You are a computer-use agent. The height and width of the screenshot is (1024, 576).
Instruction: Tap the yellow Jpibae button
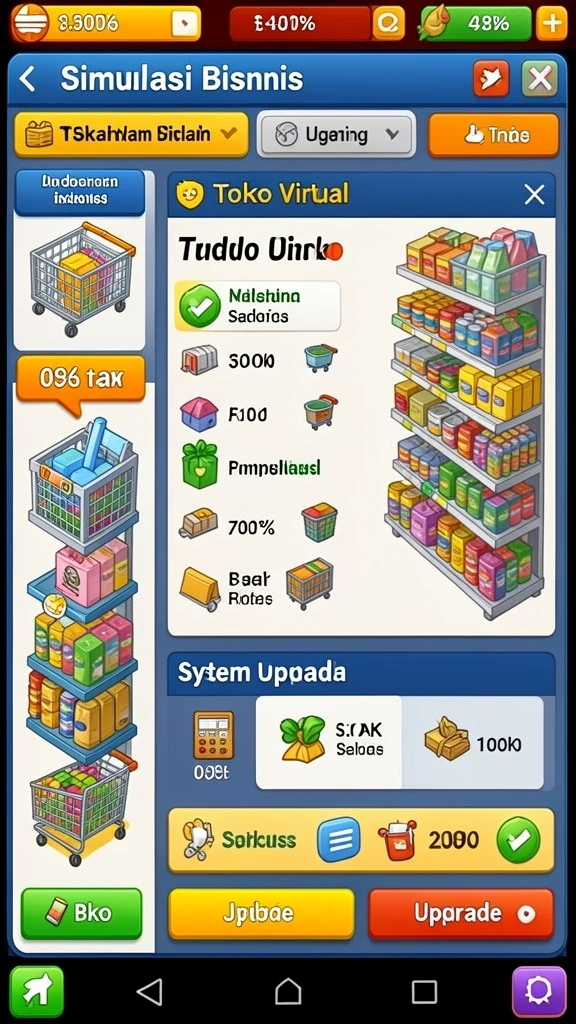point(261,913)
